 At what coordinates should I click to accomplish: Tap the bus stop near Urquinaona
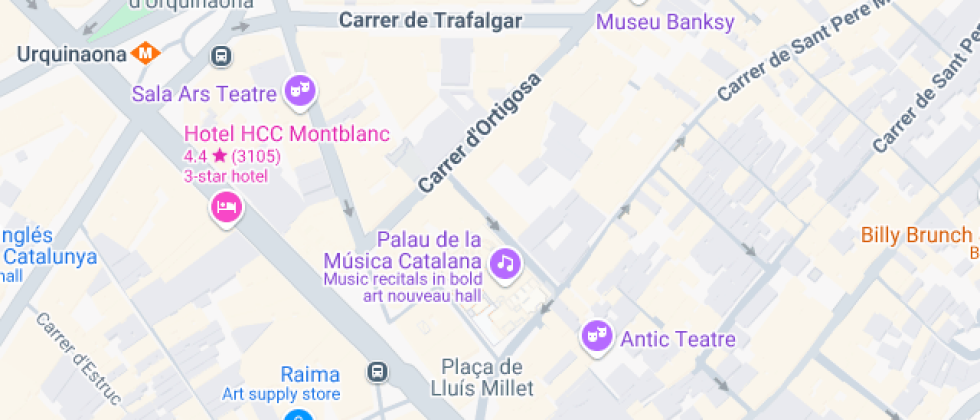point(221,56)
